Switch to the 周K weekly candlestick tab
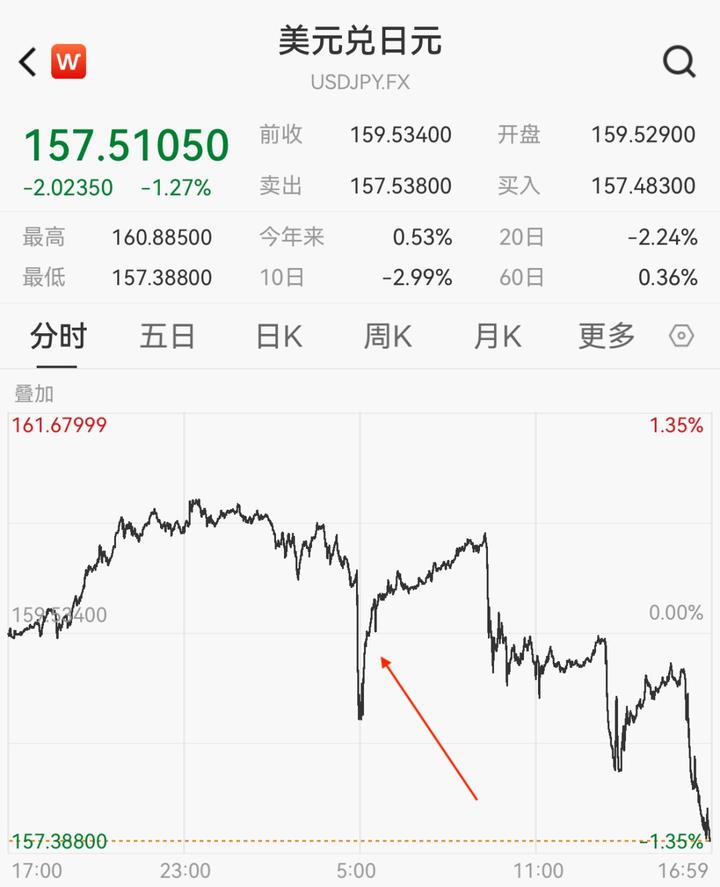 pos(387,336)
